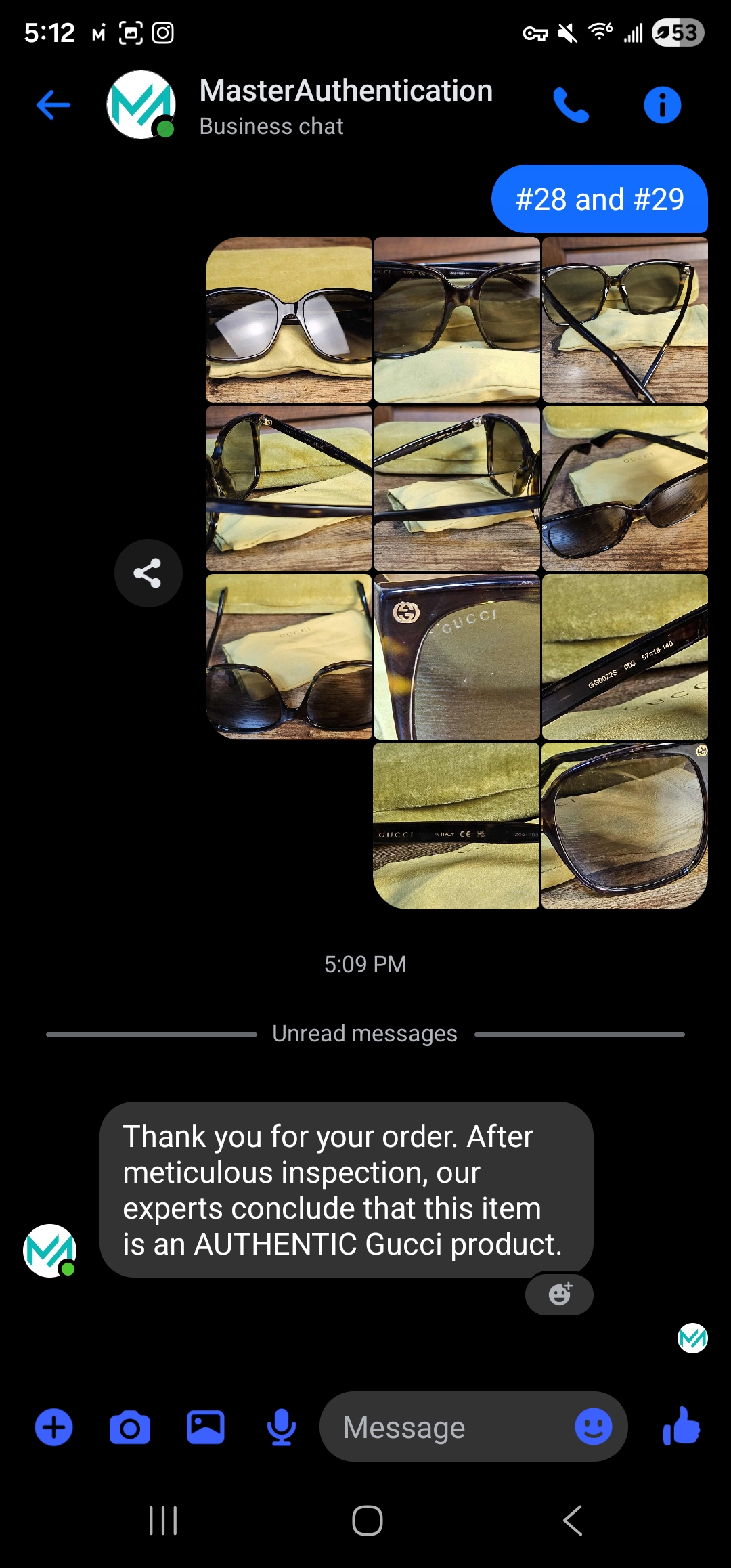Viewport: 731px width, 1568px height.
Task: Open the camera to take a photo
Action: pos(130,1427)
